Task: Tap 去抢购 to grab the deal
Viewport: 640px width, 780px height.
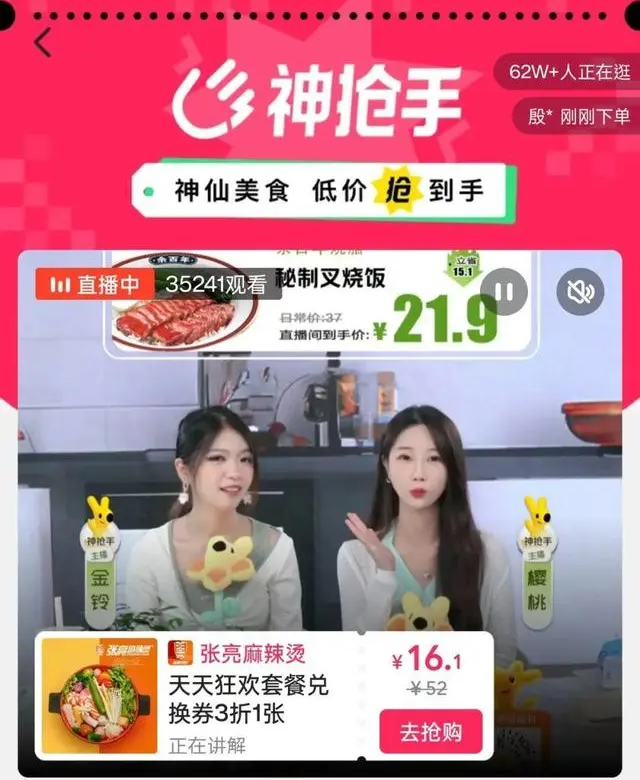Action: (x=430, y=731)
